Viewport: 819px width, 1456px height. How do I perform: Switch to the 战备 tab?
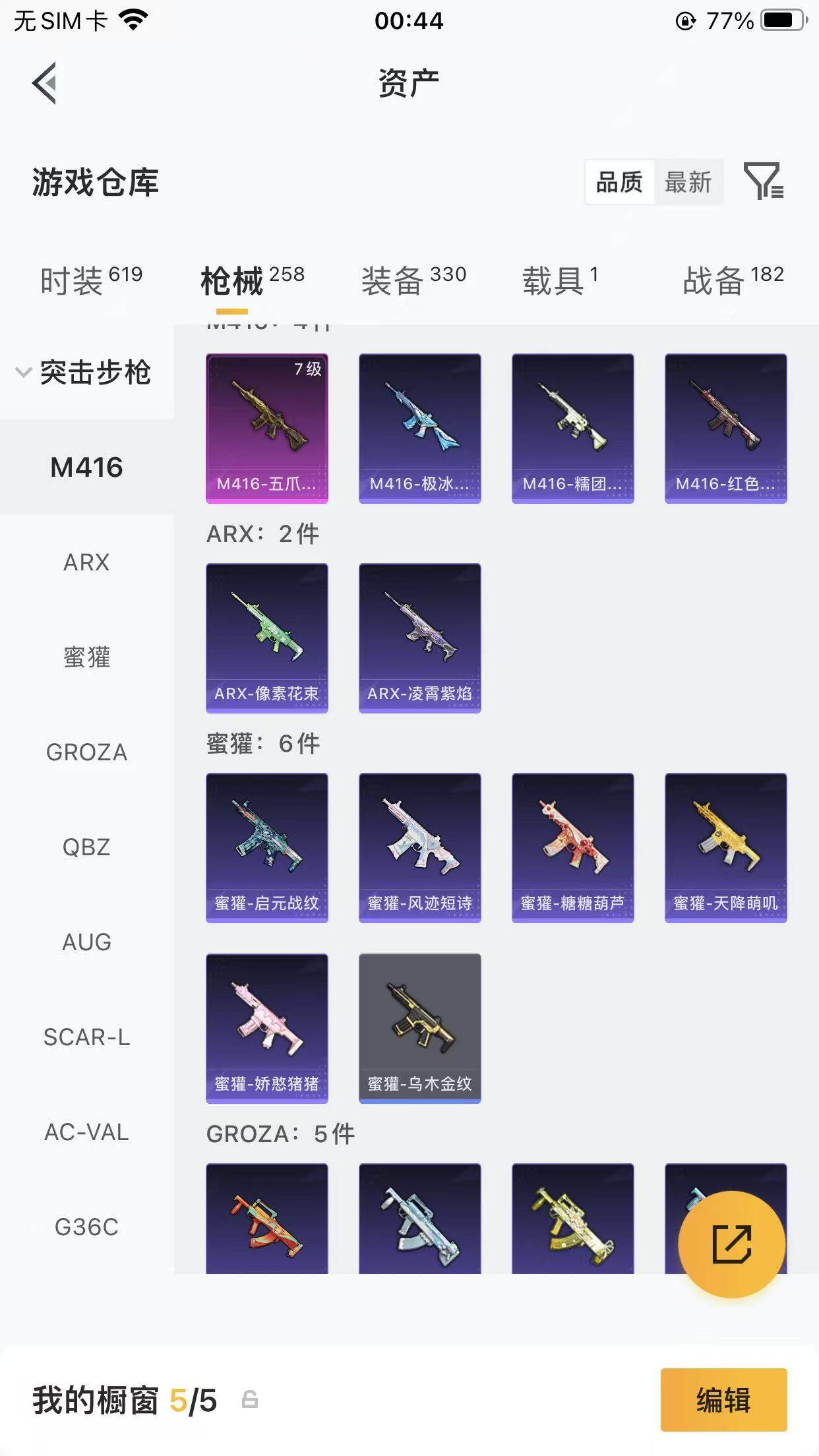tap(733, 281)
